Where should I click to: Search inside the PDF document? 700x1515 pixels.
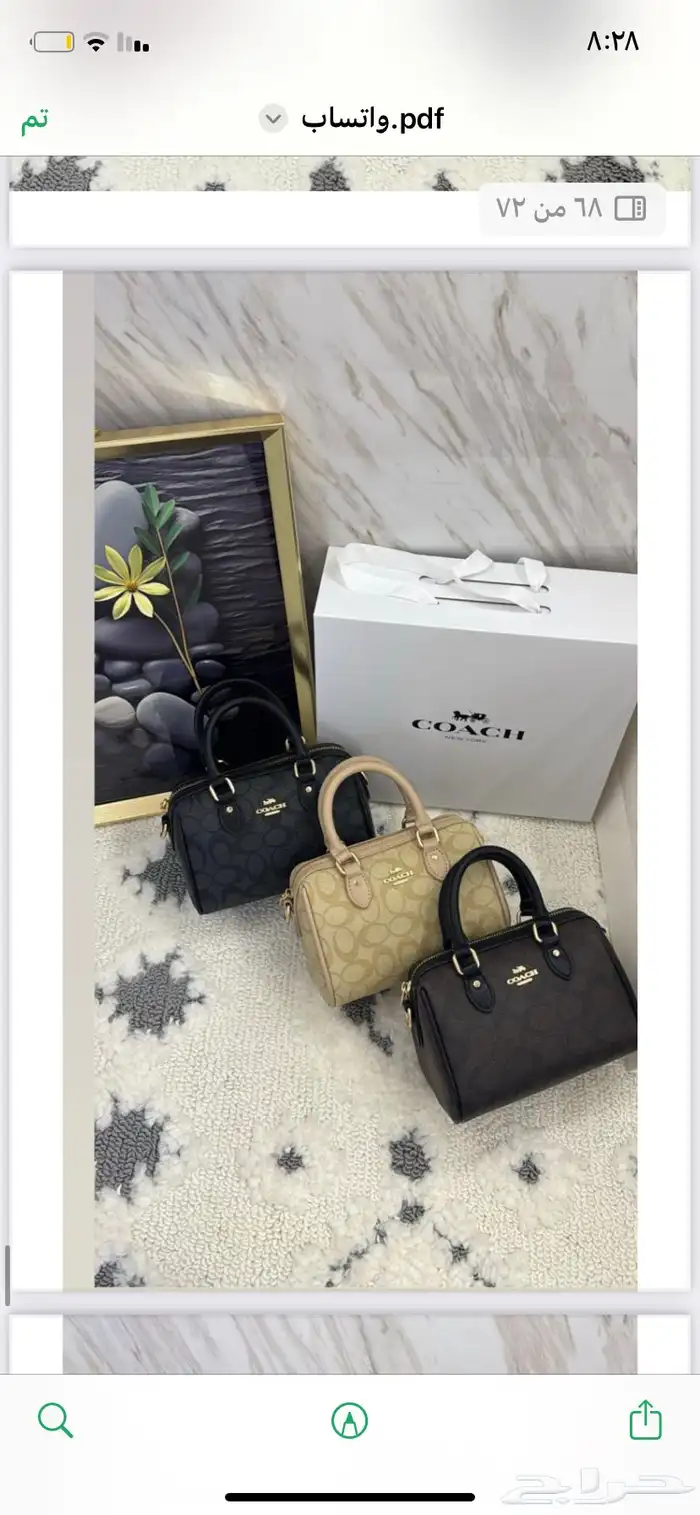(55, 1420)
